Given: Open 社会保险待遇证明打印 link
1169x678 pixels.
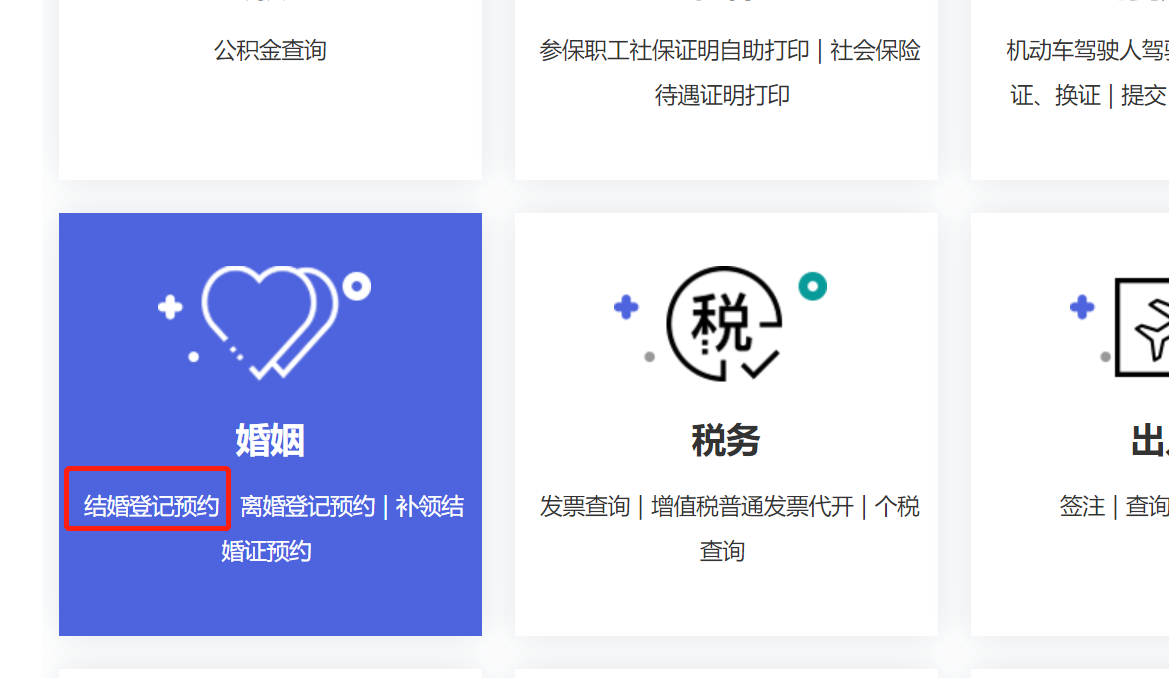Looking at the screenshot, I should tap(875, 50).
